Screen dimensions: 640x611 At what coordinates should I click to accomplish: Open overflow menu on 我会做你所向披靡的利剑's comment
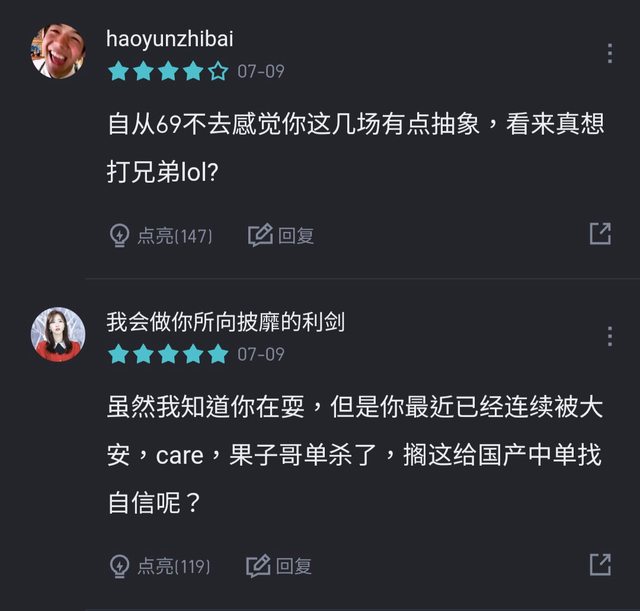click(609, 336)
